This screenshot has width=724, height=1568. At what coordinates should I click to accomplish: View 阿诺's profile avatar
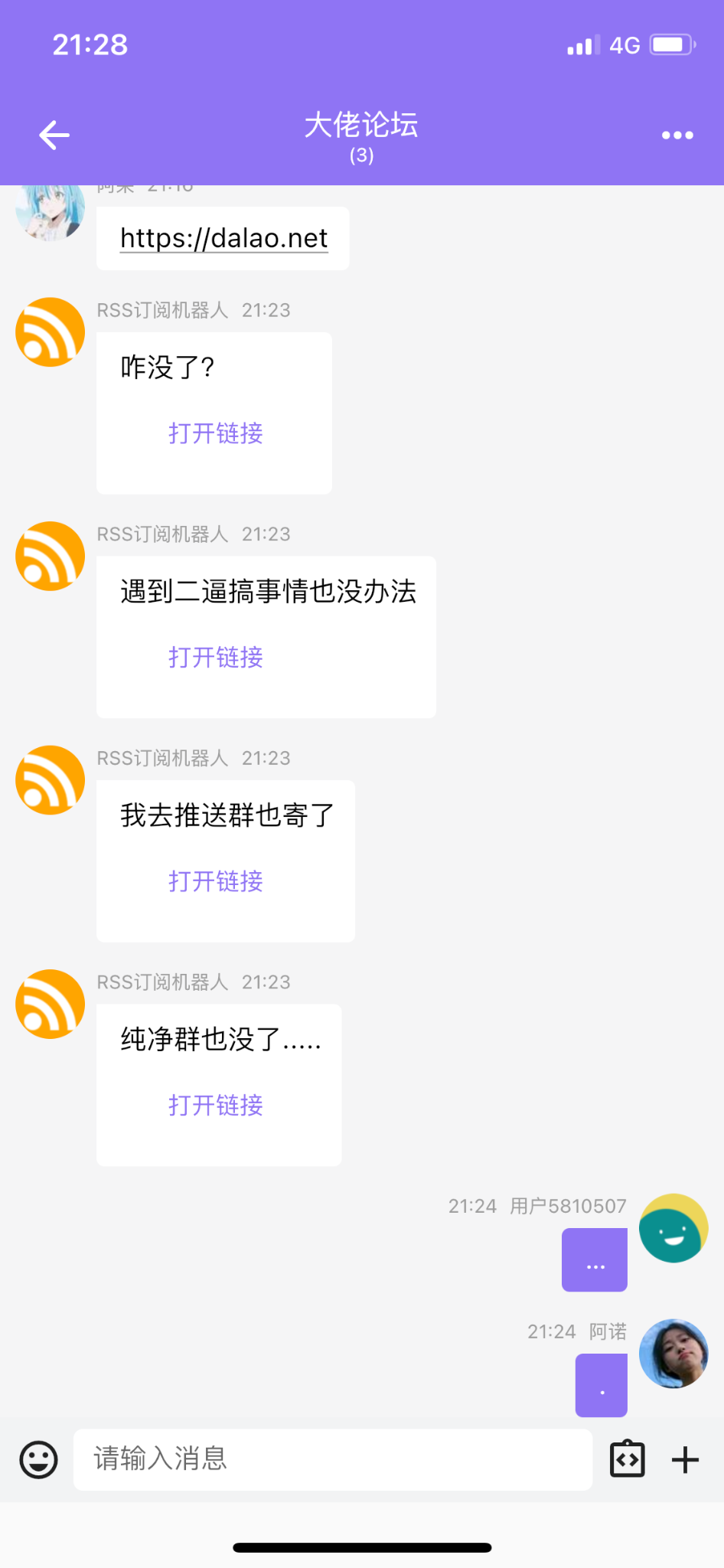673,1353
